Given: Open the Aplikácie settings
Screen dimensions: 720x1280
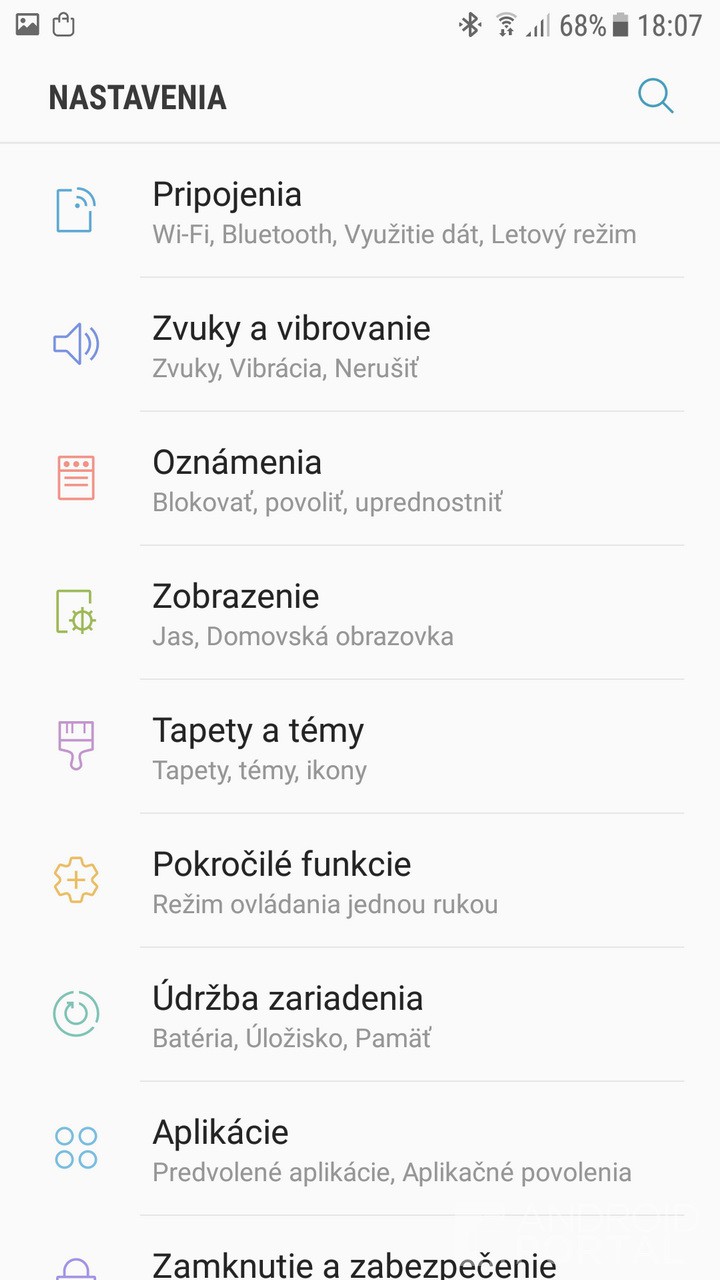Looking at the screenshot, I should 360,1149.
